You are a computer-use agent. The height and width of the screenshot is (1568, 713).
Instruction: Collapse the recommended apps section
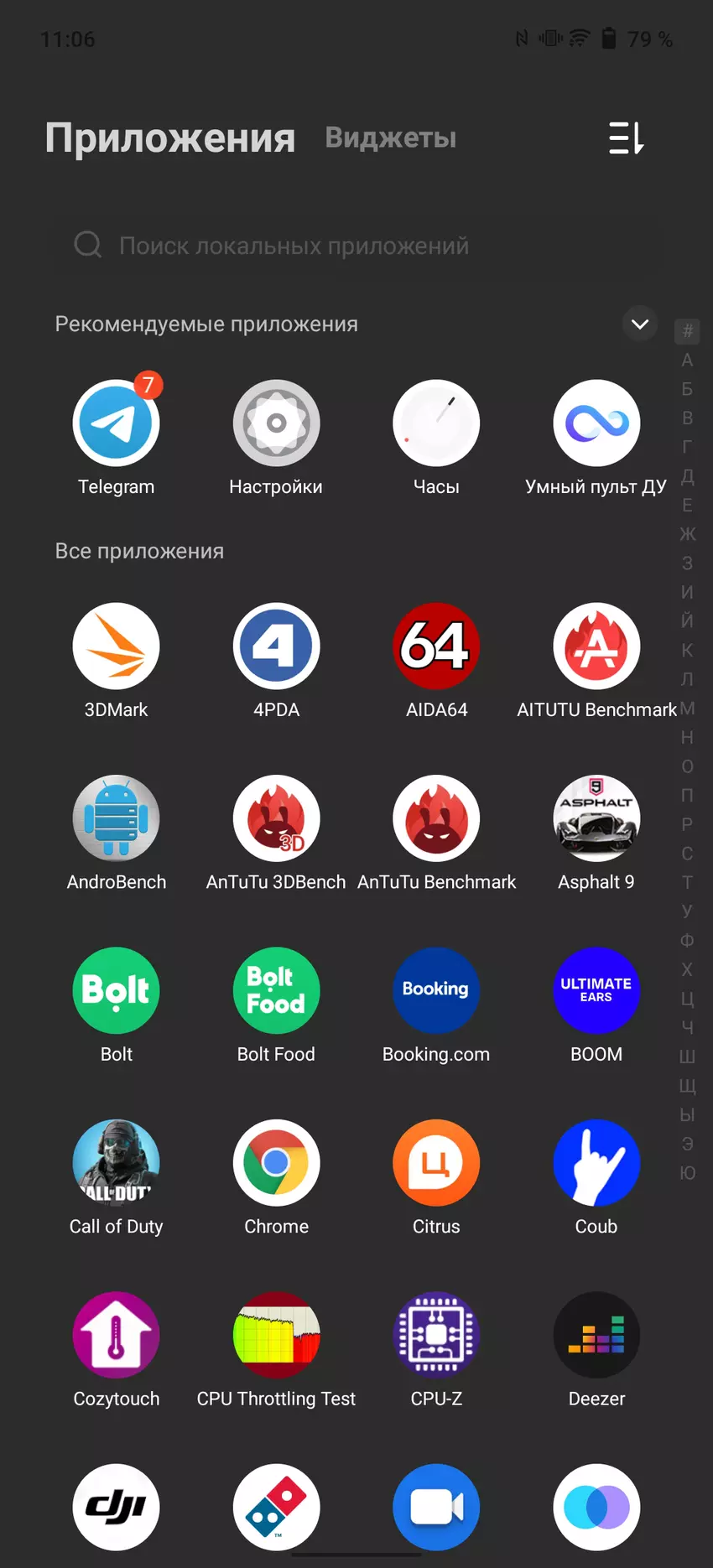[639, 324]
